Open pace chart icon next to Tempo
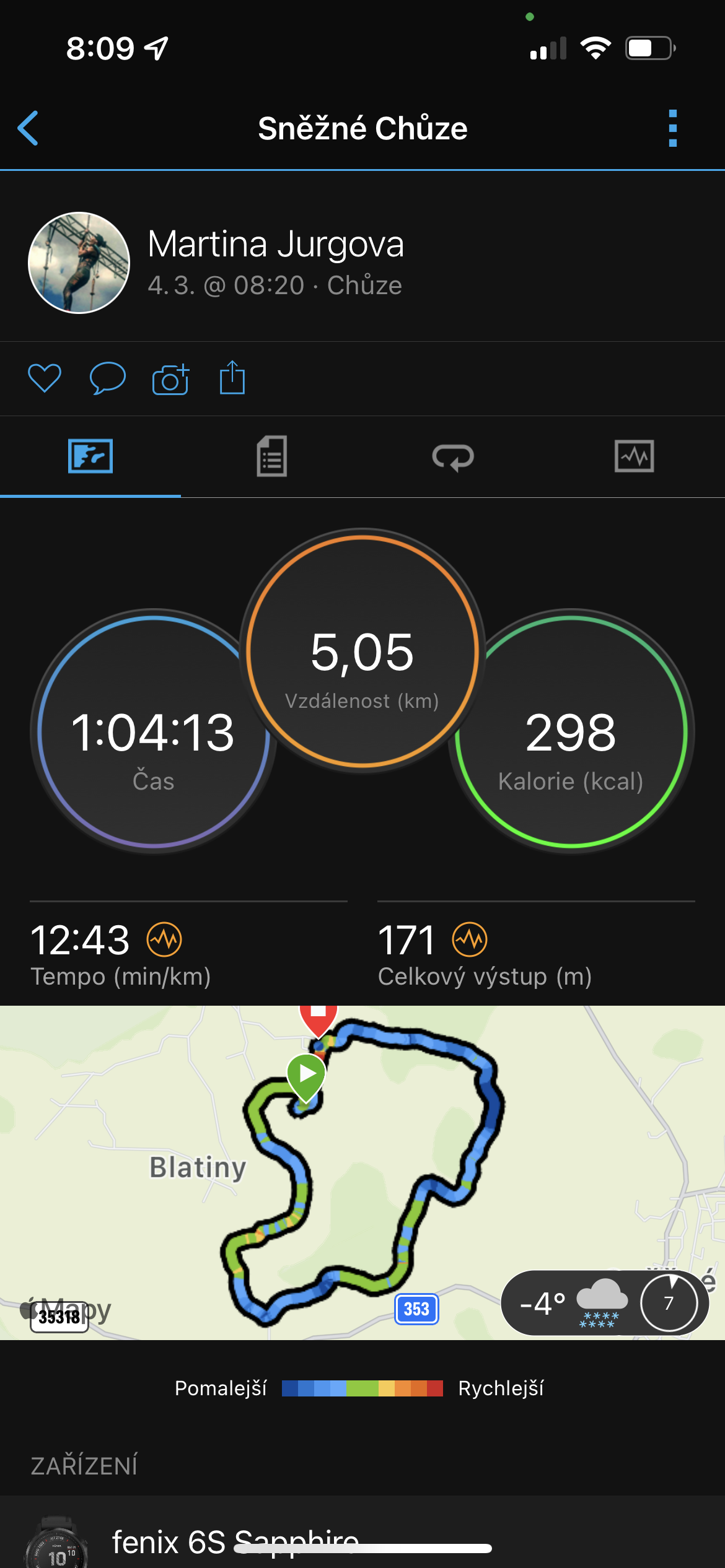This screenshot has width=725, height=1568. point(164,939)
